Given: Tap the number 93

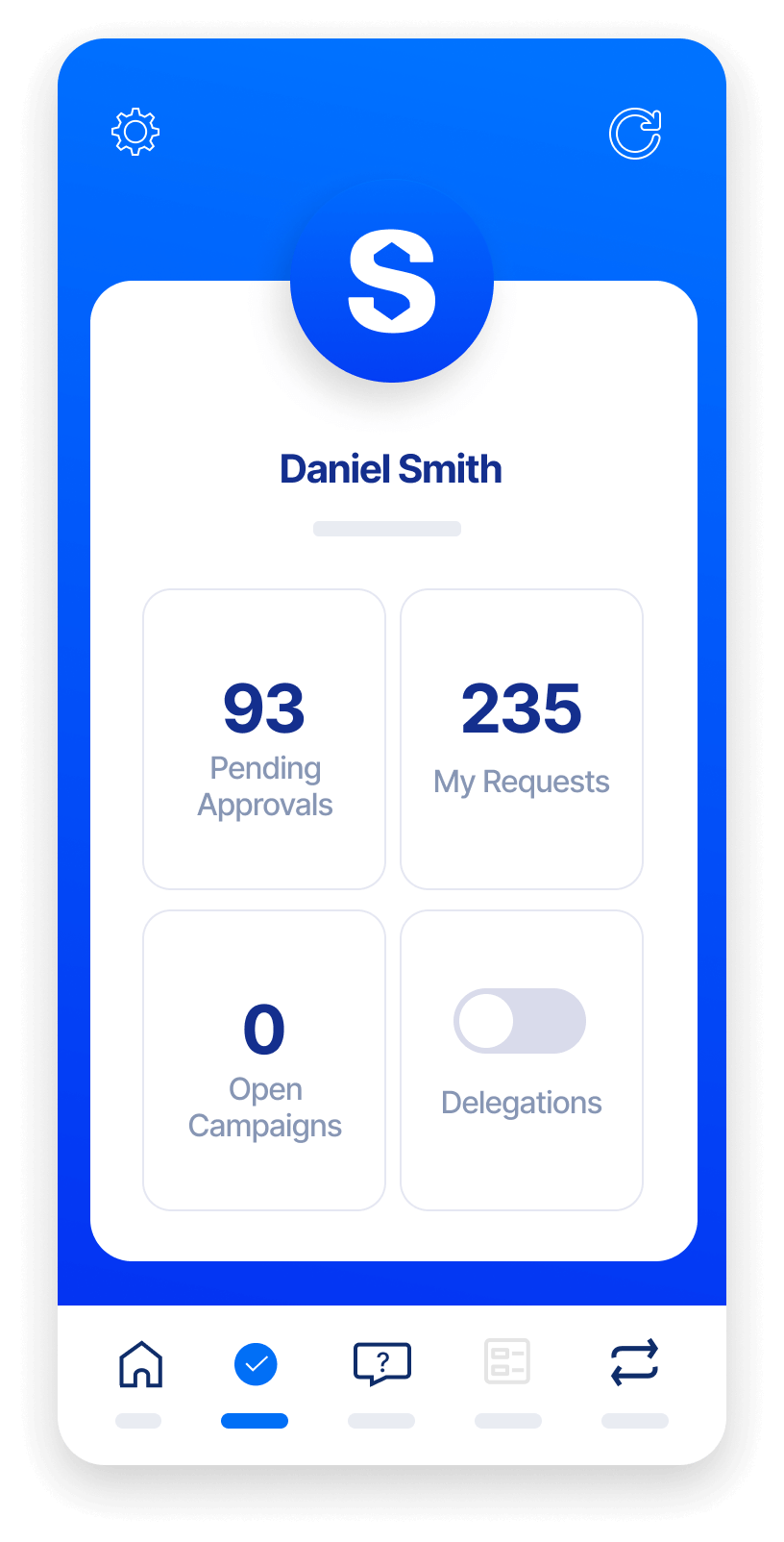Looking at the screenshot, I should coord(264,707).
